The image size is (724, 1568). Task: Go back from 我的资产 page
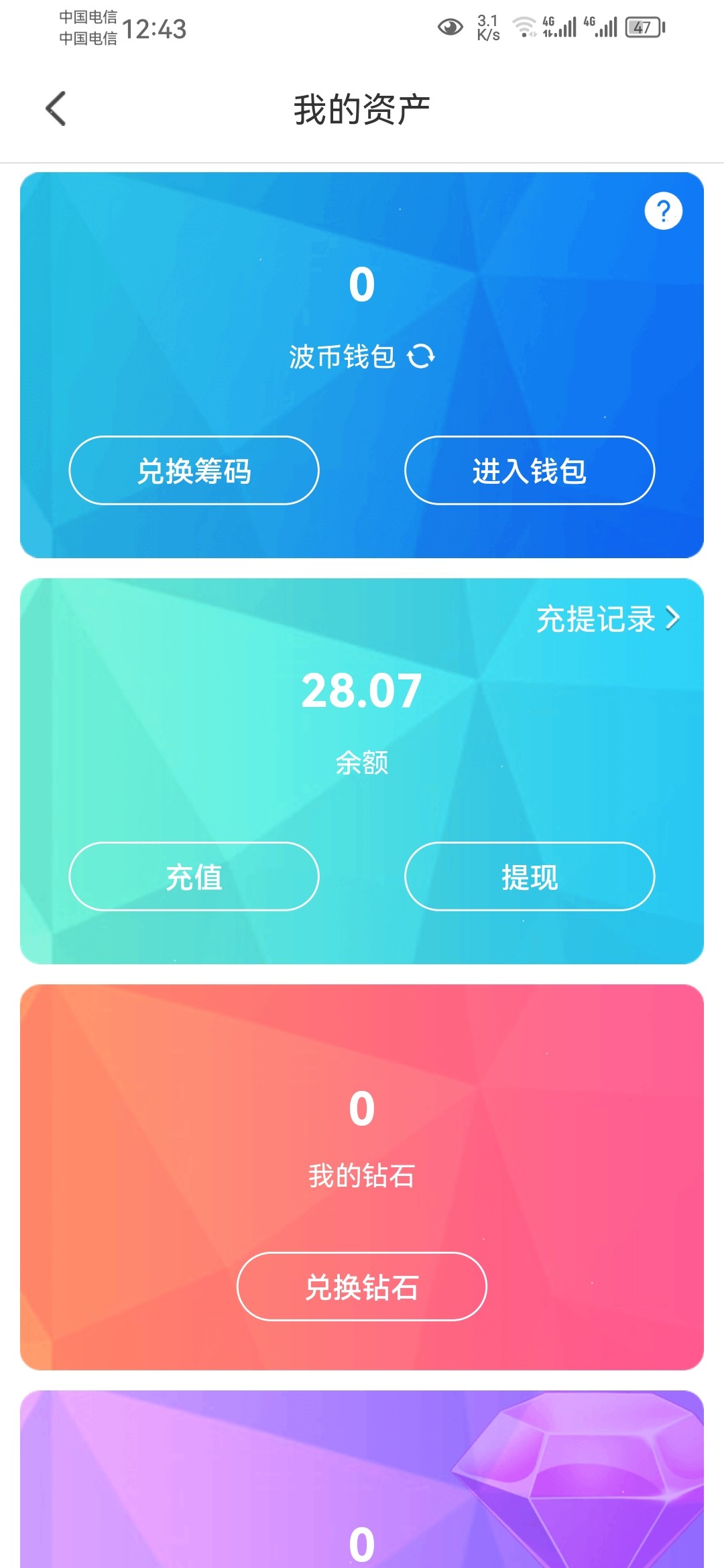tap(56, 109)
